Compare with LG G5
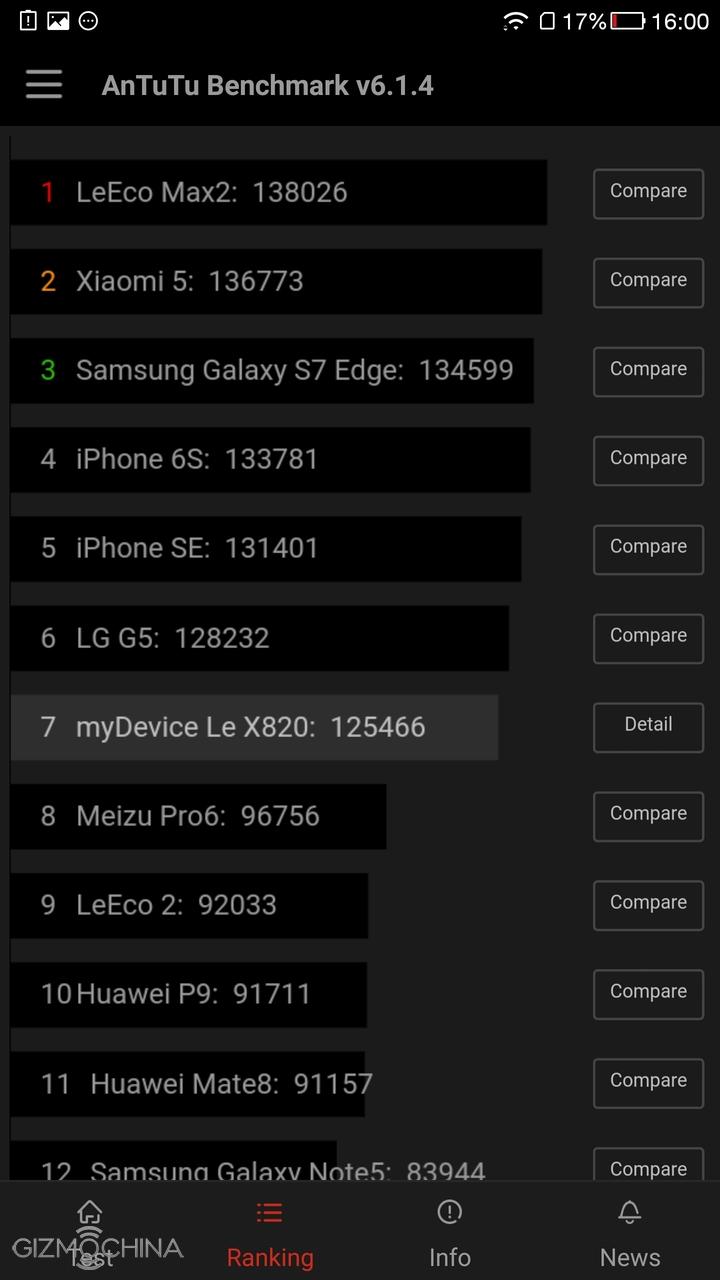720x1280 pixels. coord(648,638)
